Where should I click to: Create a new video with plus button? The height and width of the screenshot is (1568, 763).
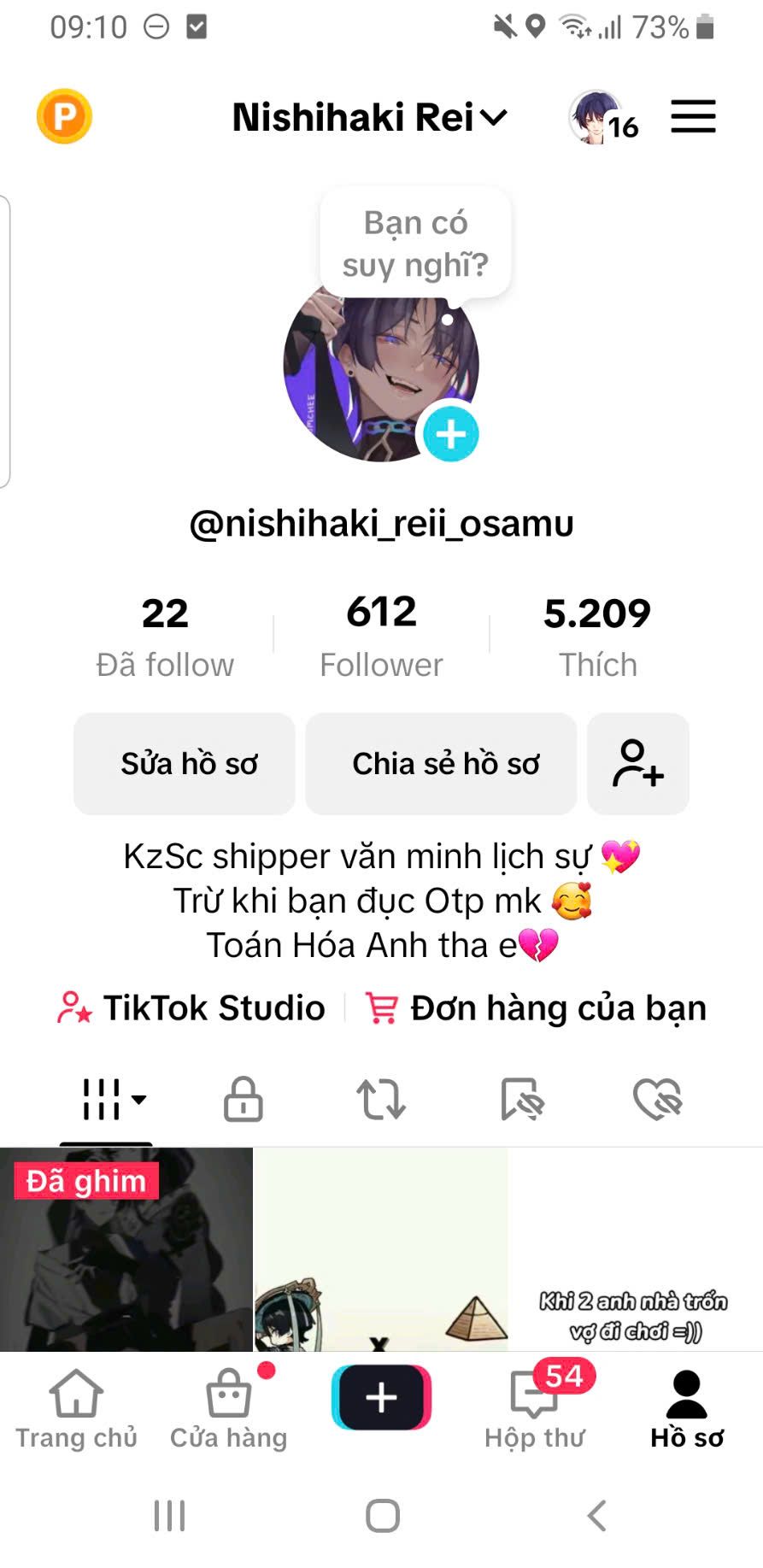coord(381,1398)
